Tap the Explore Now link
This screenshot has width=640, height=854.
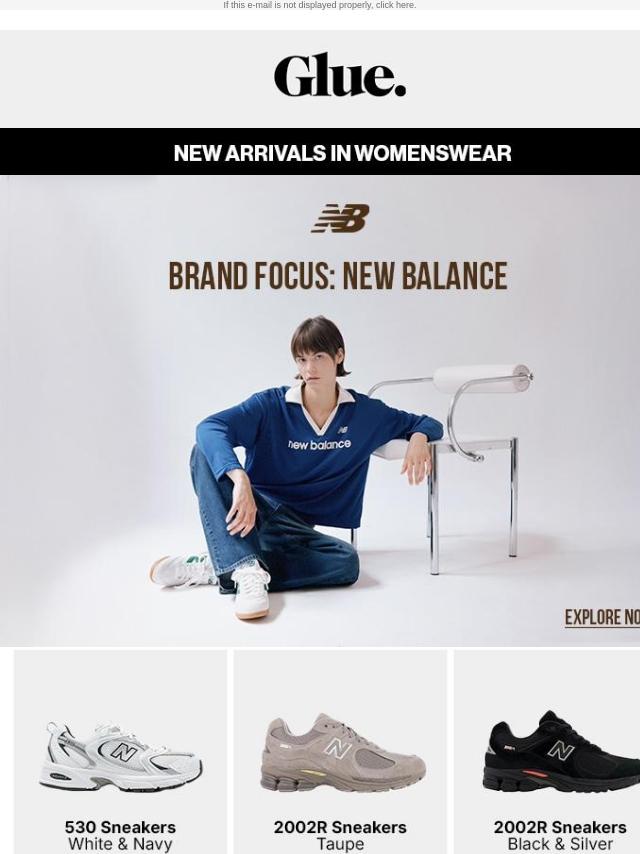pos(602,618)
